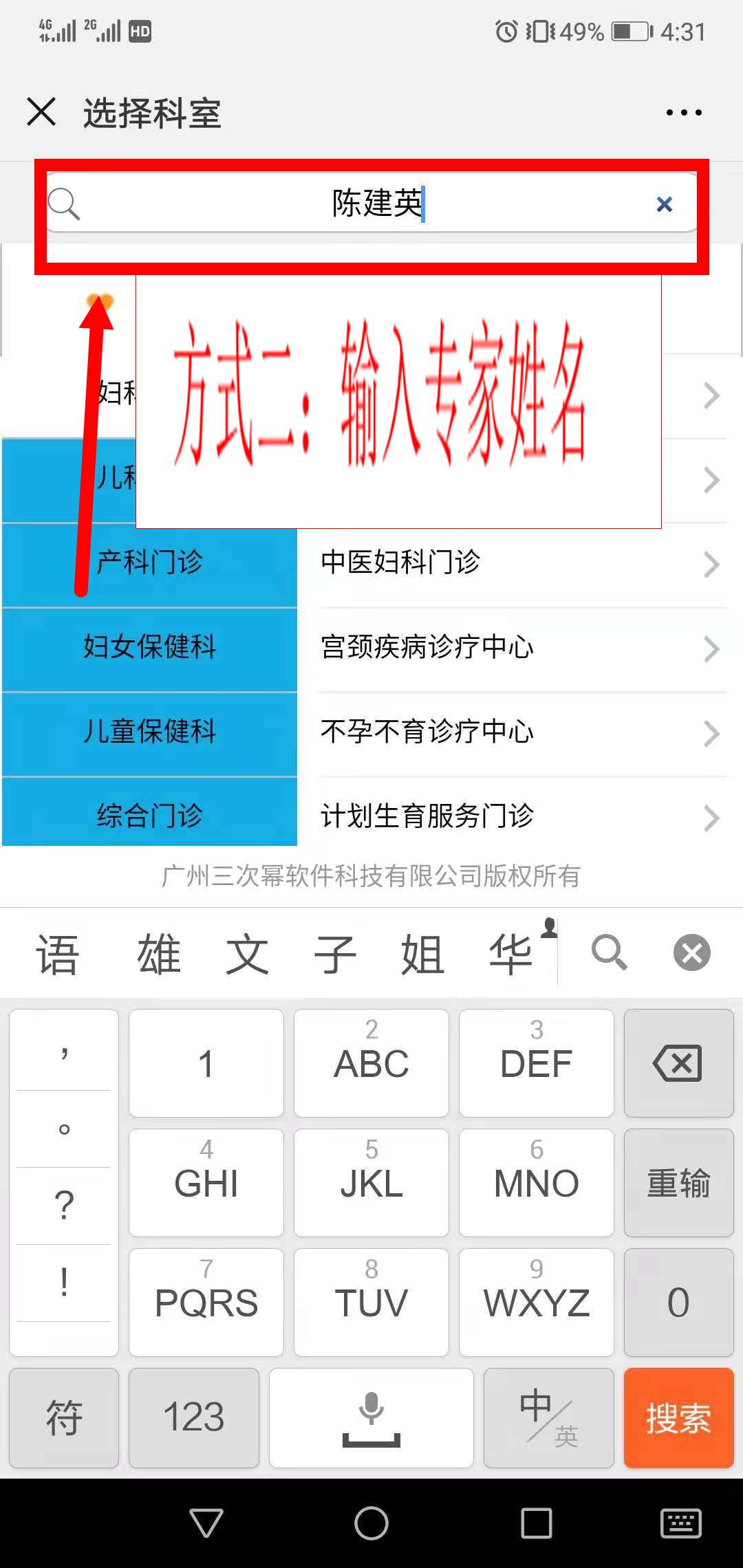Clear the search text with the X
The height and width of the screenshot is (1568, 743).
[x=664, y=204]
